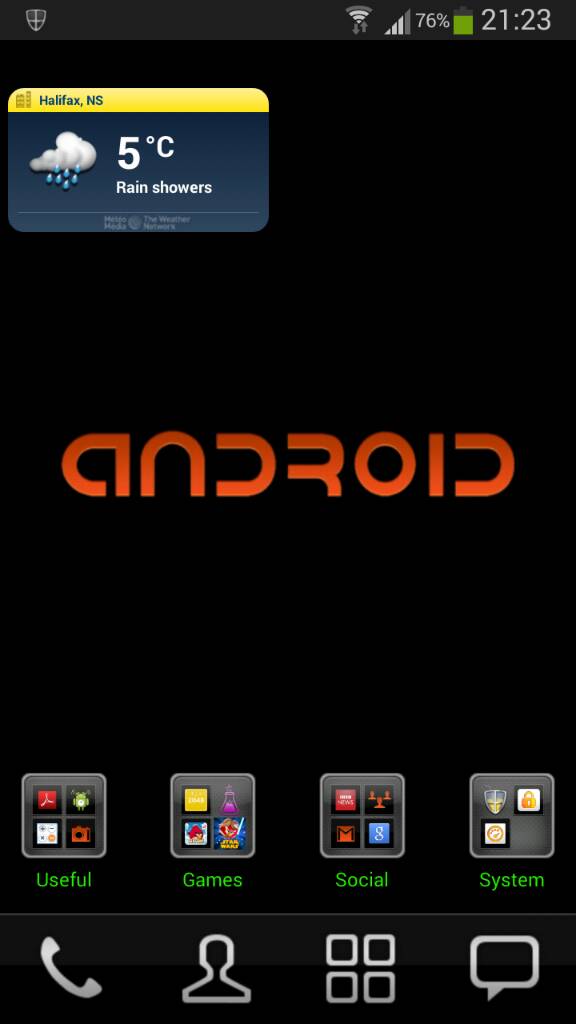Image resolution: width=576 pixels, height=1024 pixels.
Task: Open the Games folder
Action: click(213, 816)
